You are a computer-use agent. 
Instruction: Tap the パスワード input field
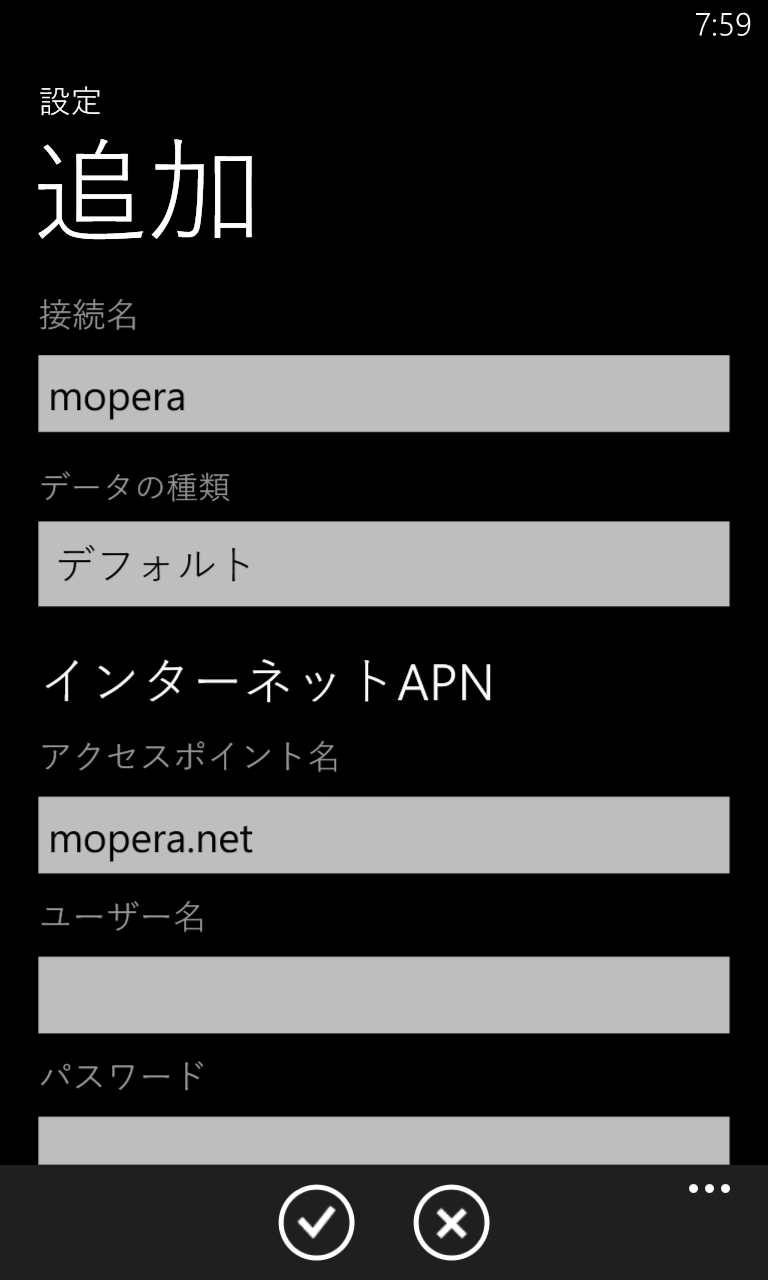[384, 1141]
